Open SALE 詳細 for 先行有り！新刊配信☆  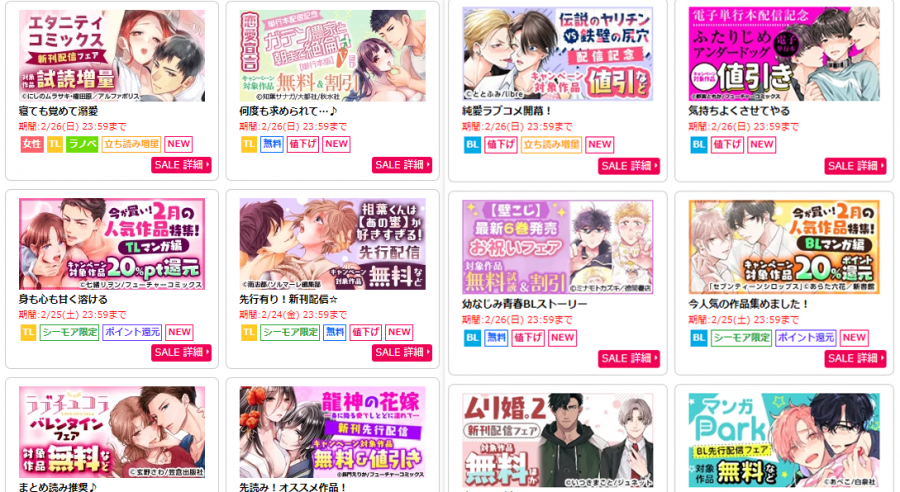point(402,353)
